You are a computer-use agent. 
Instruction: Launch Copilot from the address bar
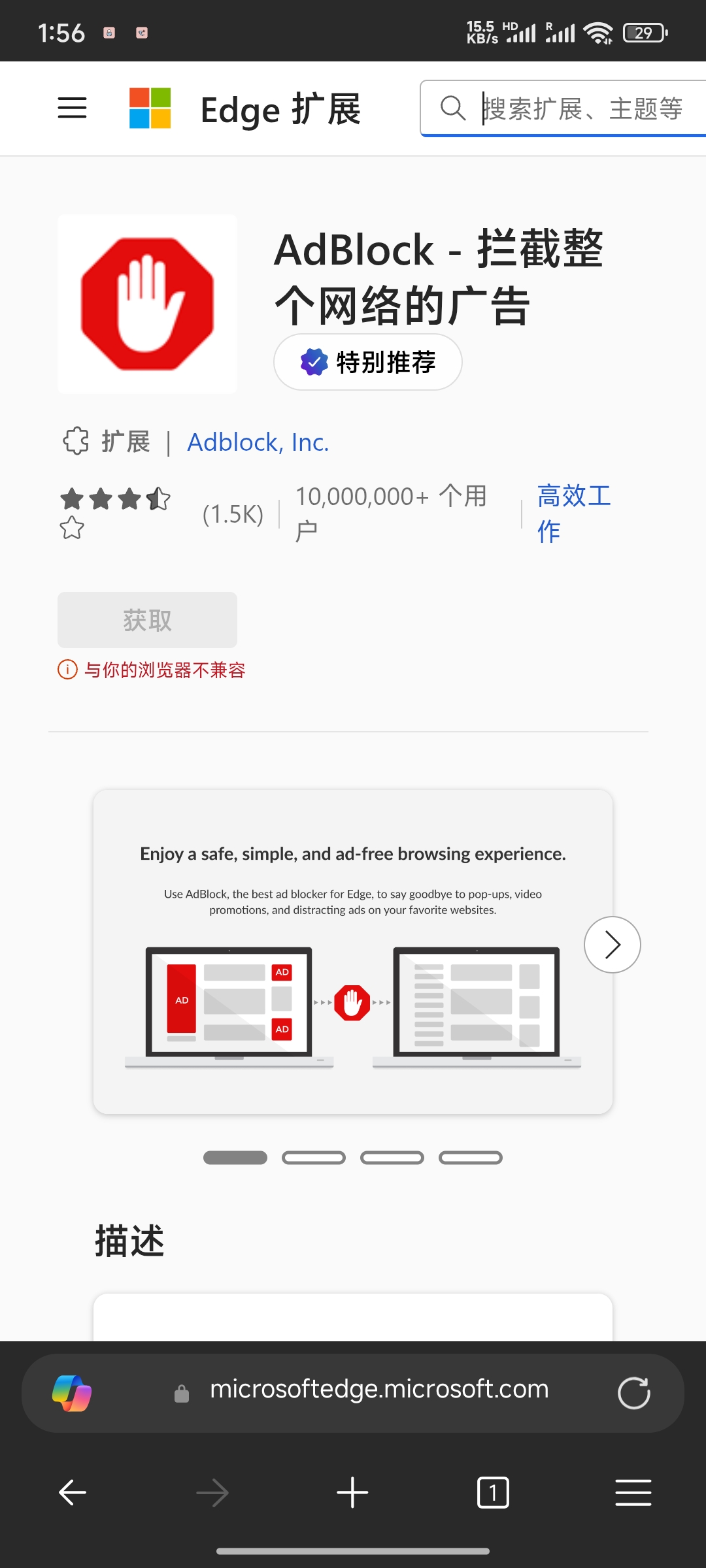(72, 1393)
